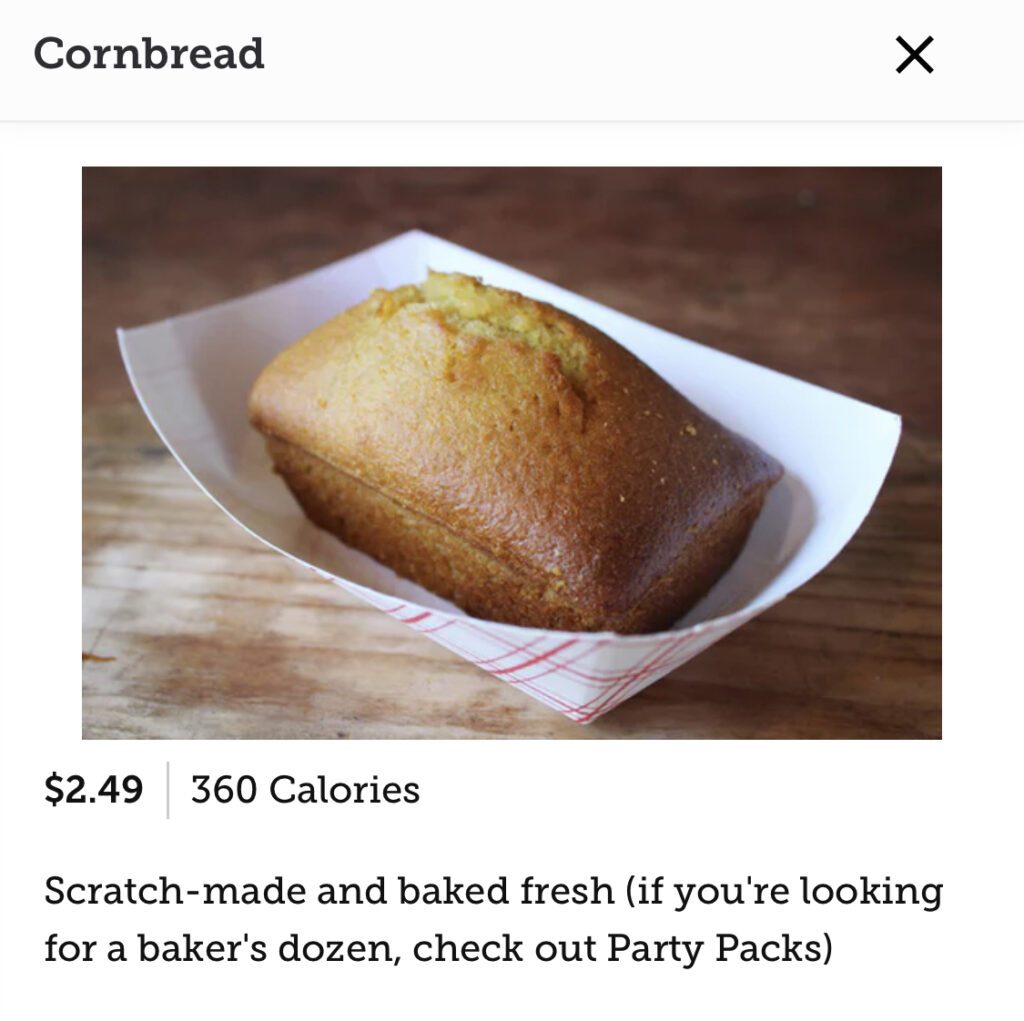1024x1021 pixels.
Task: Close the Cornbread item details
Action: click(914, 55)
